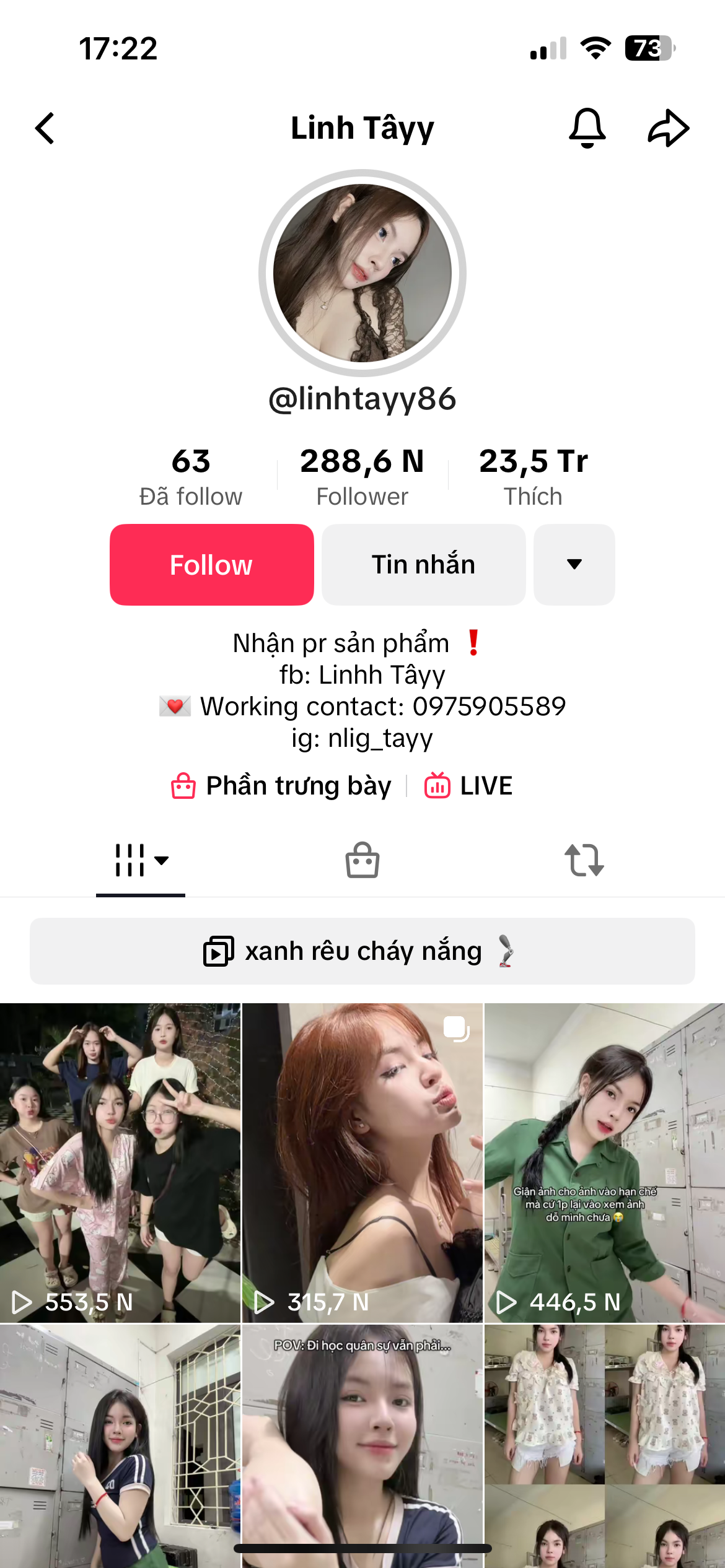Follow the account with the red button
The height and width of the screenshot is (1568, 725).
tap(212, 565)
